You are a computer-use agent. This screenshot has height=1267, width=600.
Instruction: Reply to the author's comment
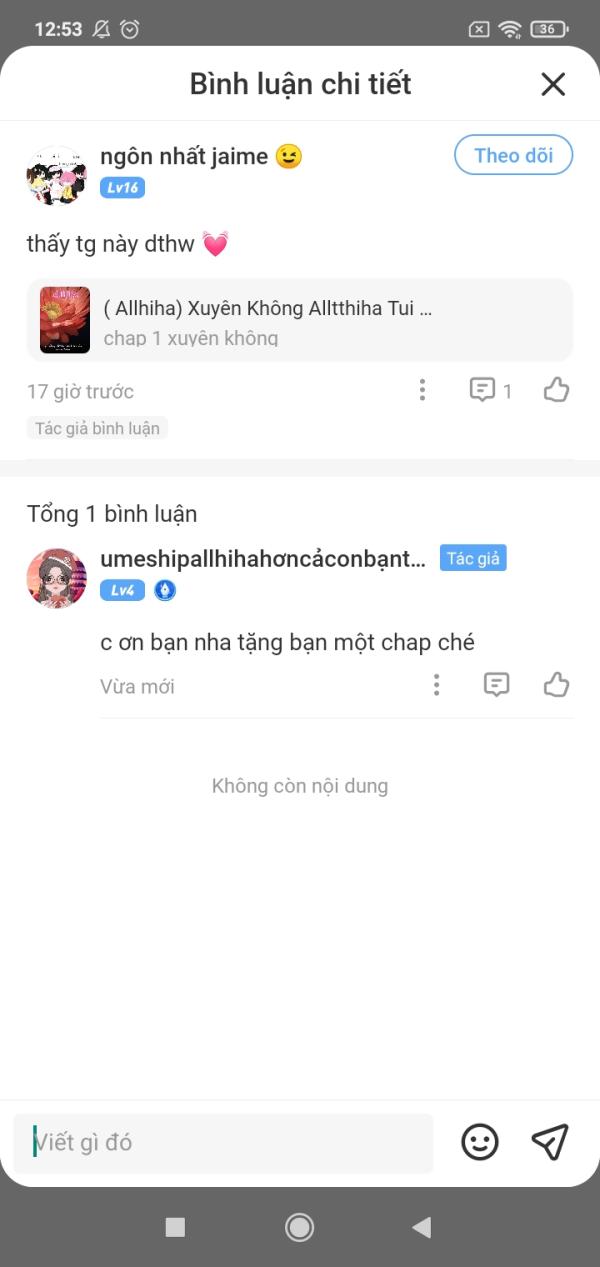point(496,685)
